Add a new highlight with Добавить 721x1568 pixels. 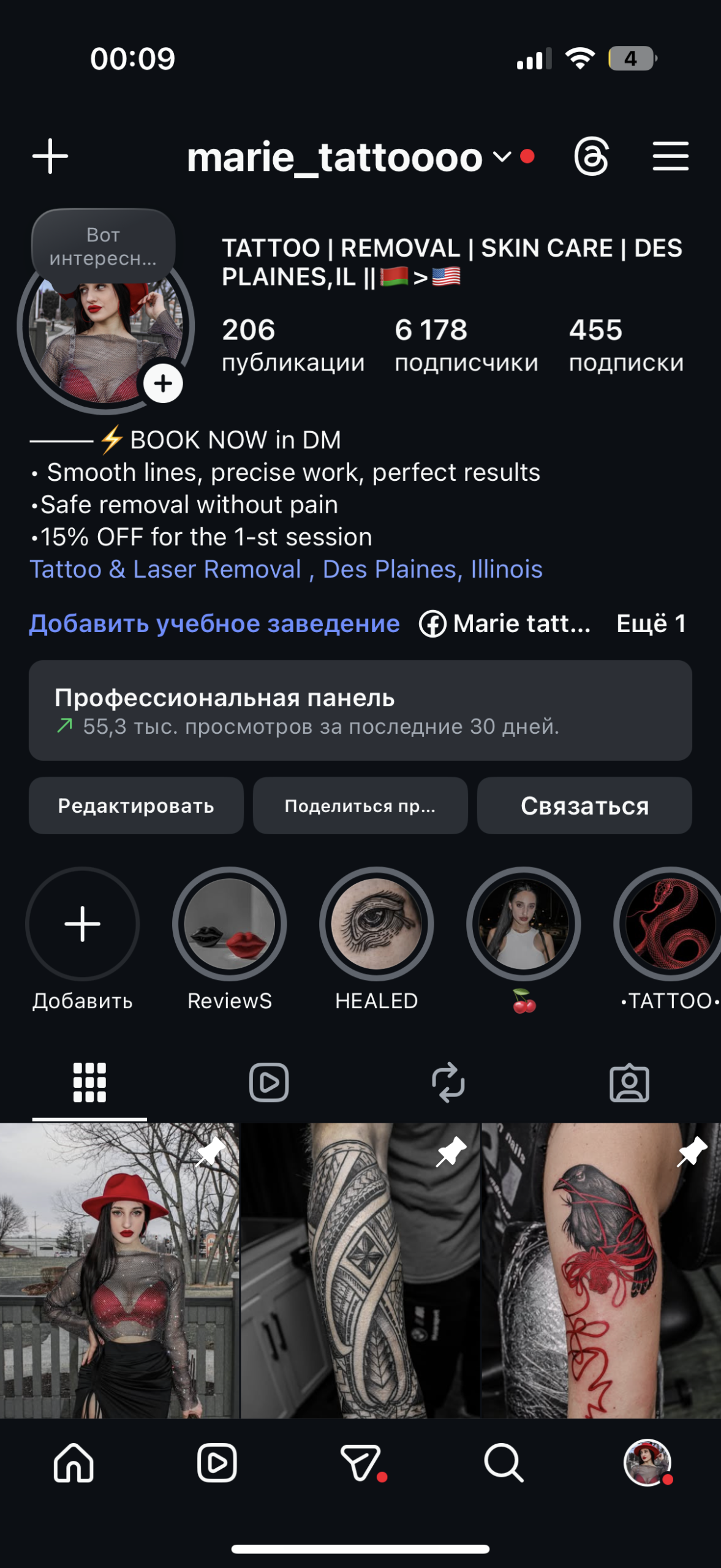(83, 924)
